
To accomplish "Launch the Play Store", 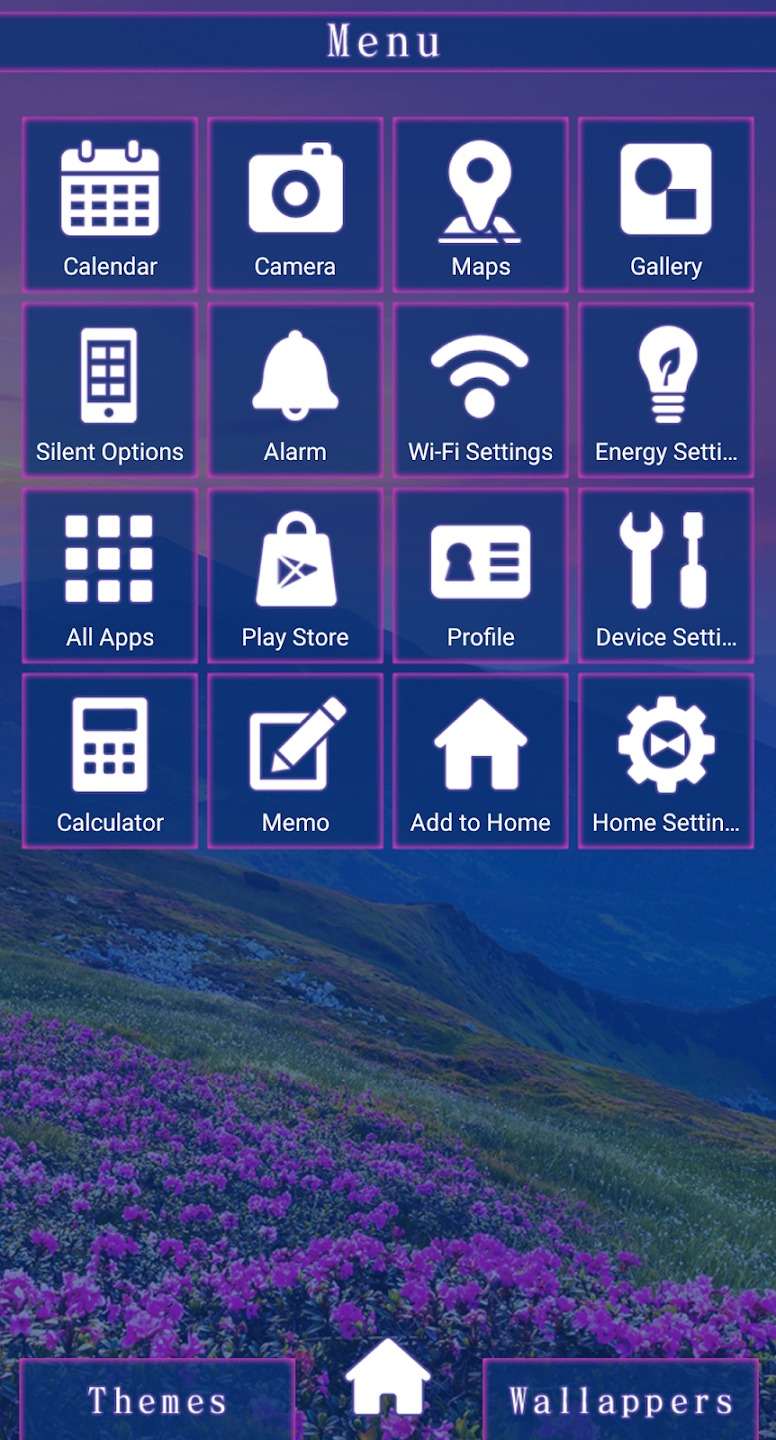I will click(x=295, y=576).
